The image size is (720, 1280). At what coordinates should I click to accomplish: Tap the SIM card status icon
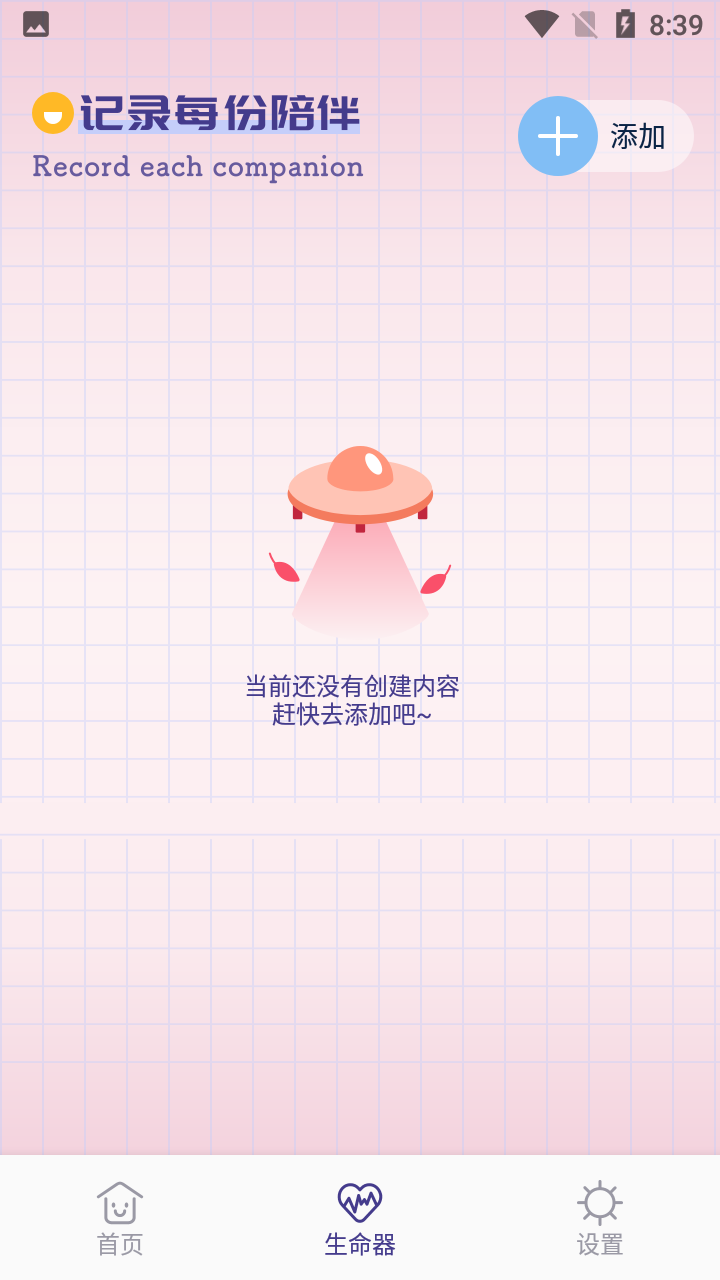pyautogui.click(x=584, y=24)
